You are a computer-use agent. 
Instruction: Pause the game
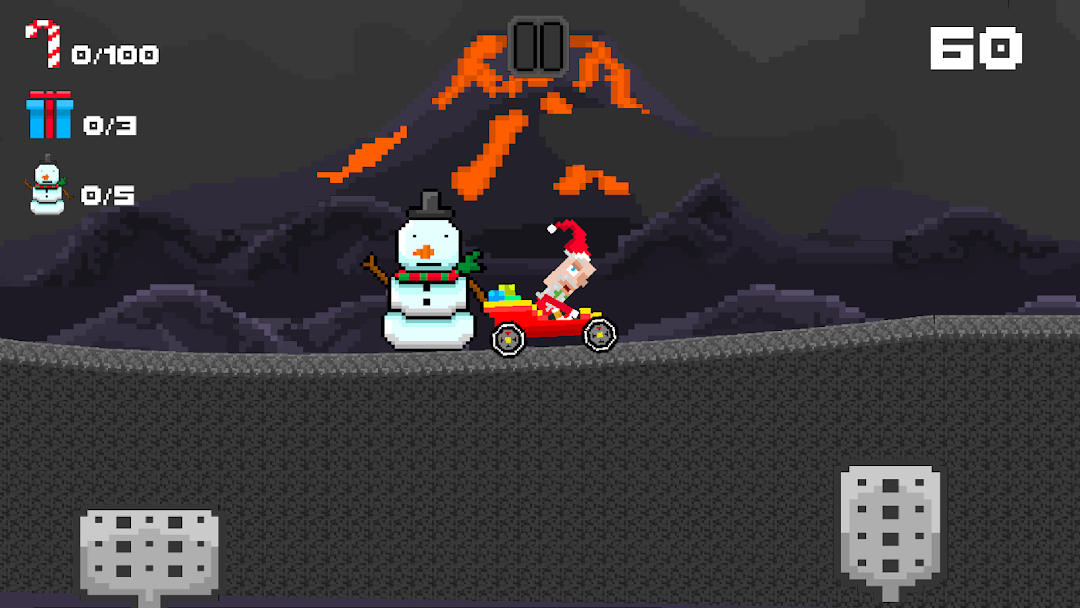[539, 45]
